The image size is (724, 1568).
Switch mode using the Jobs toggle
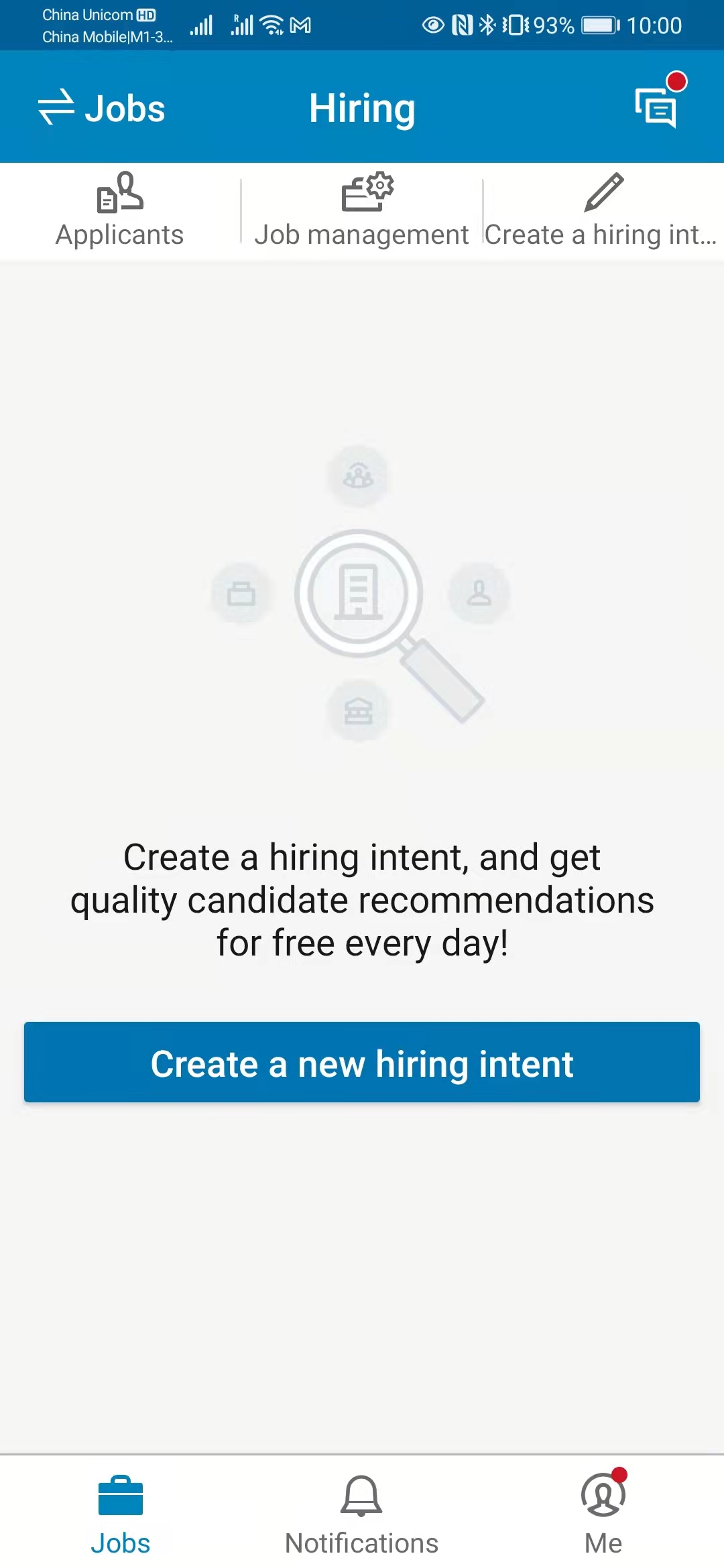click(101, 108)
